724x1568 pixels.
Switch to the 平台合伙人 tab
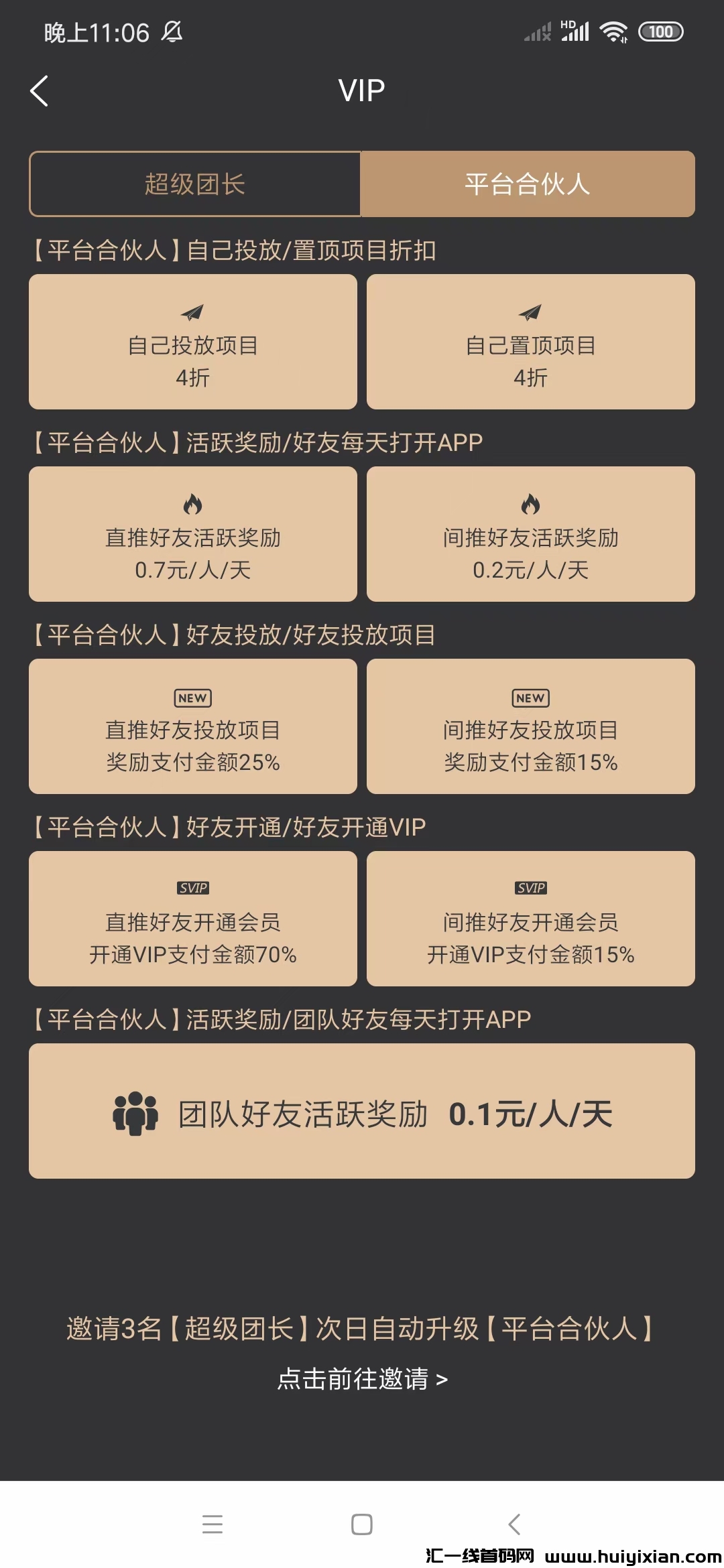pos(528,184)
